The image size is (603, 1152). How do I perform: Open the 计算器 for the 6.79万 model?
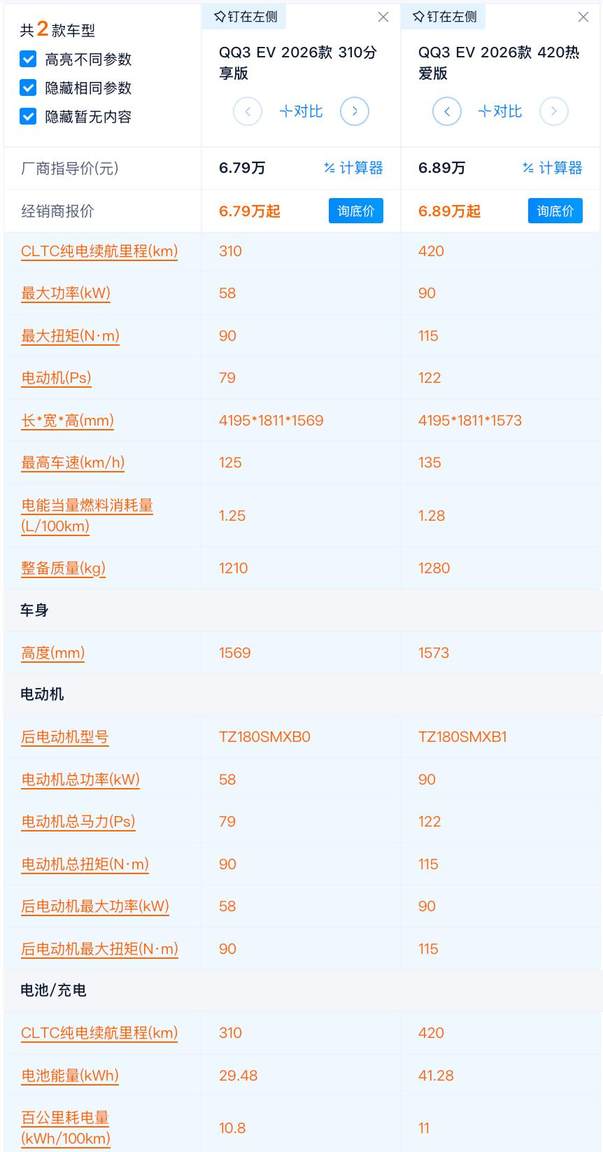click(354, 168)
